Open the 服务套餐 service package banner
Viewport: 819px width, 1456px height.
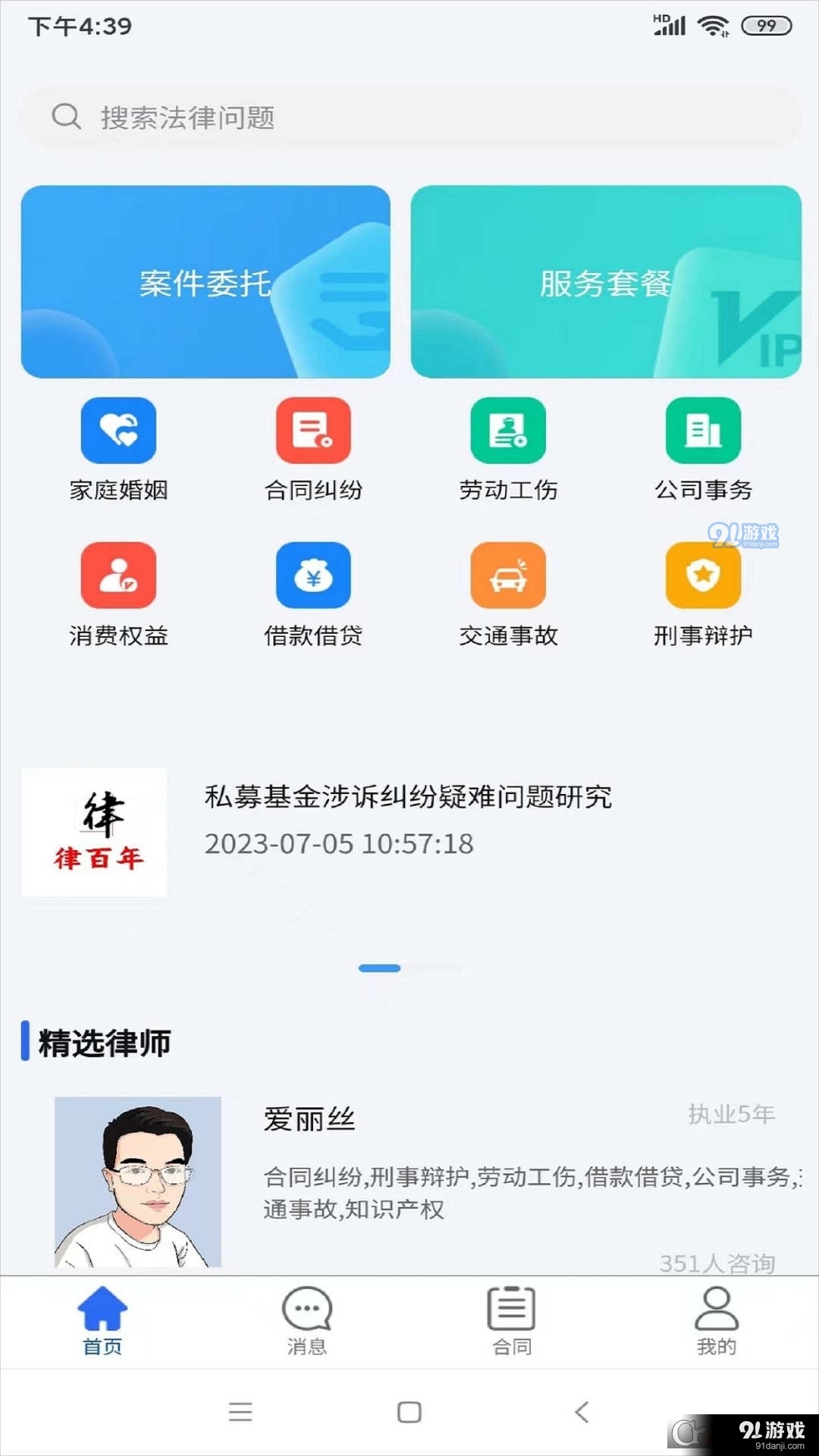click(606, 281)
